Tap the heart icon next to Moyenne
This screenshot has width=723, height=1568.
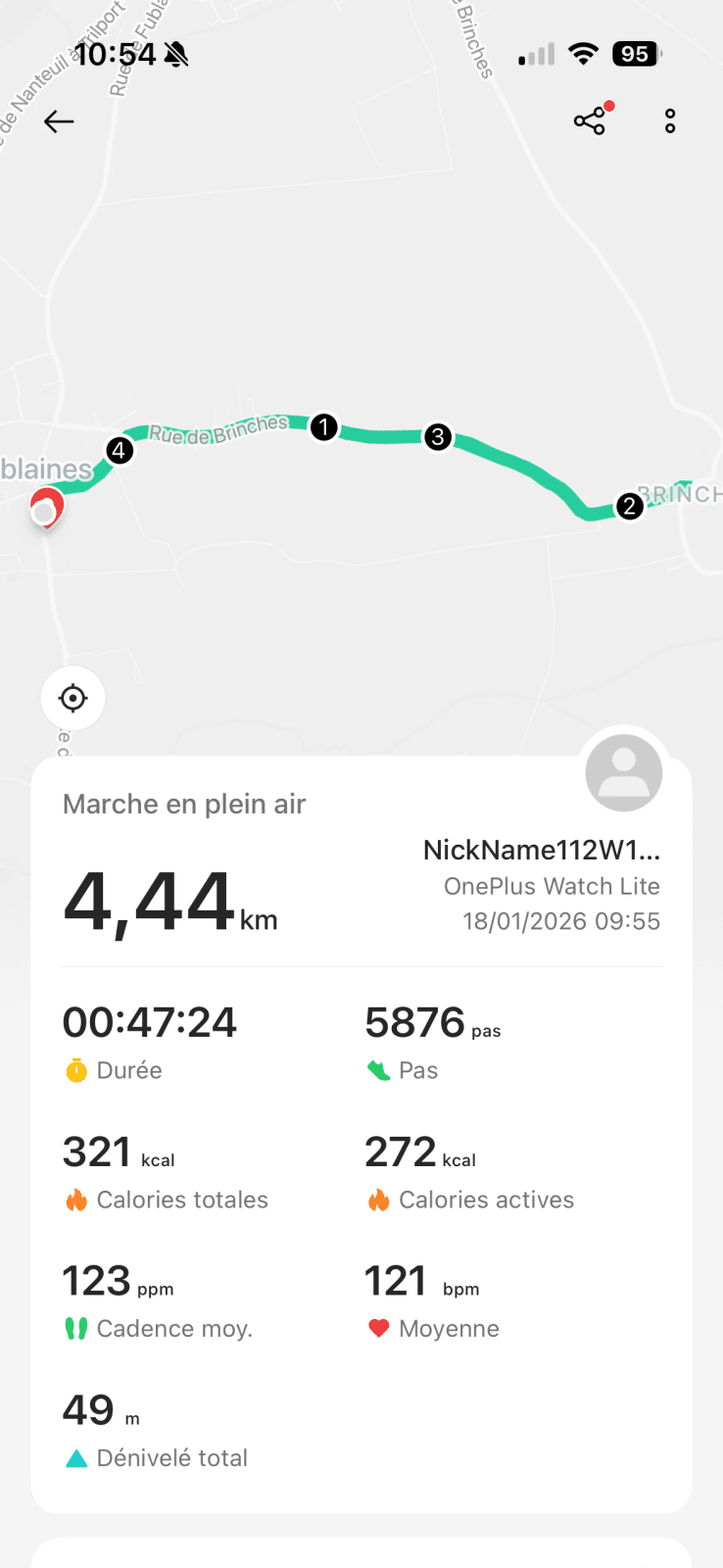(x=380, y=1328)
